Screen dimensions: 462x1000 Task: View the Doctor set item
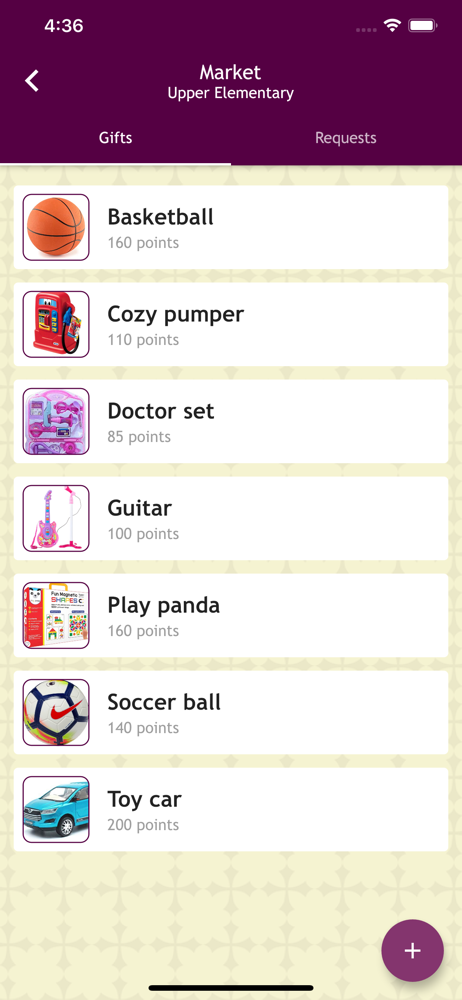coord(231,421)
